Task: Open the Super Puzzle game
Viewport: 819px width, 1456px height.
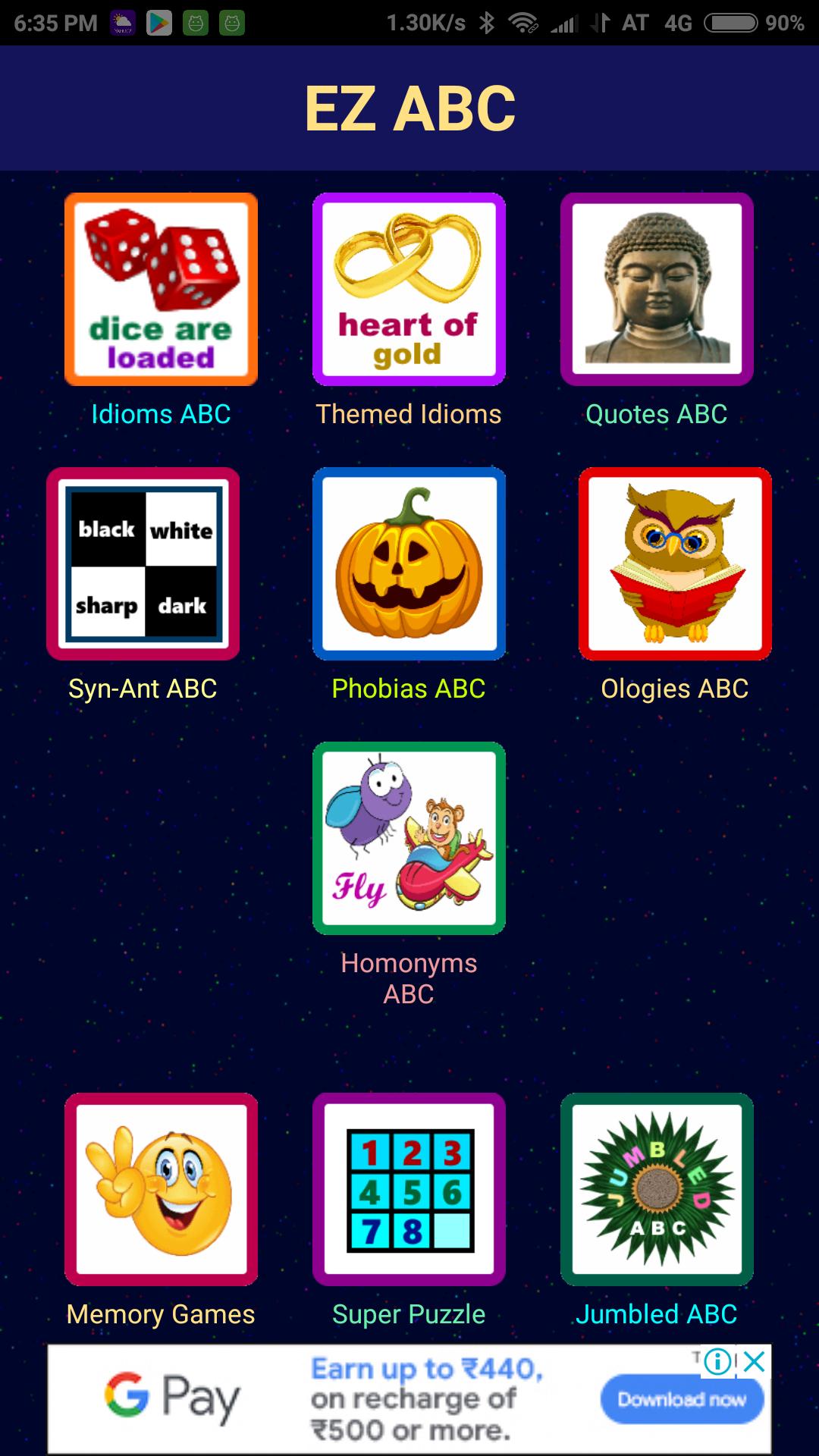Action: click(409, 1189)
